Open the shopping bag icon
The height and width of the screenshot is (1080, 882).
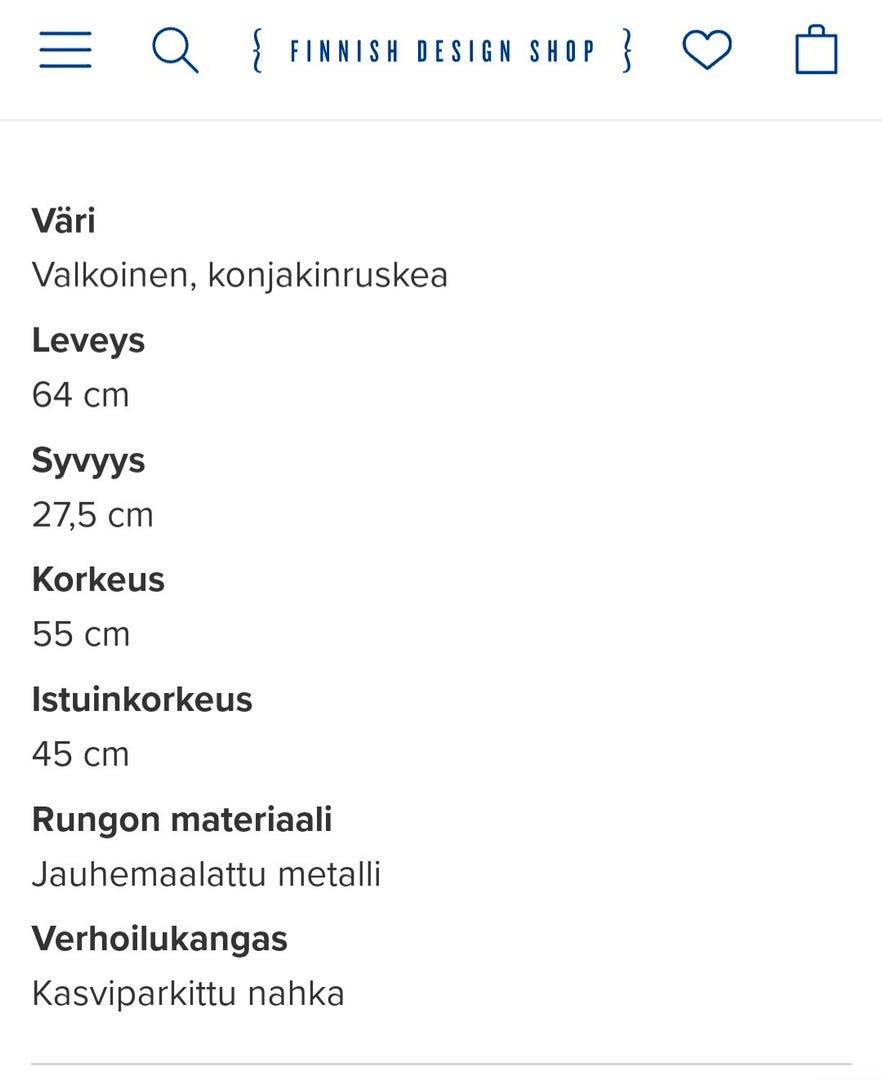coord(817,49)
